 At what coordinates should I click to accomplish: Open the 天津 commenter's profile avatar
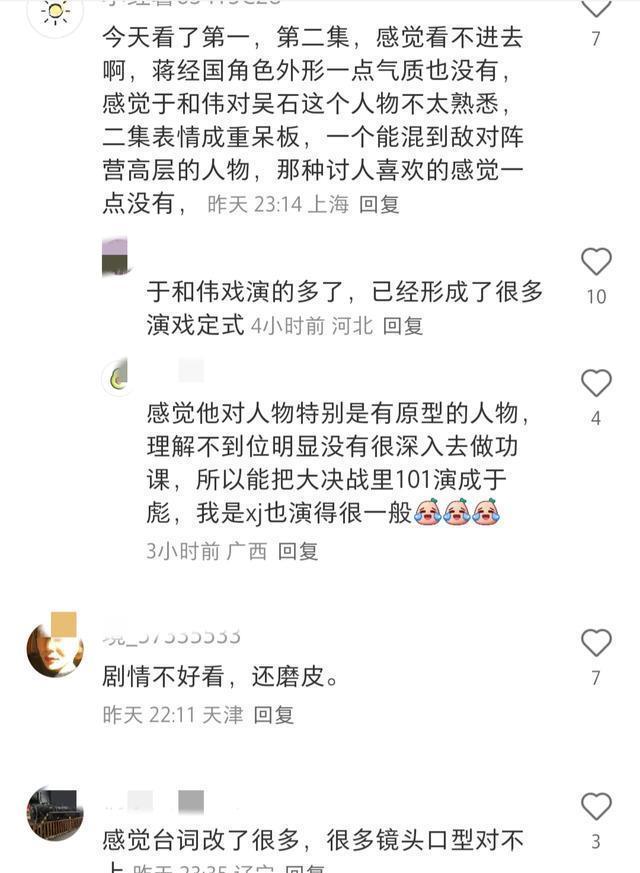[55, 649]
